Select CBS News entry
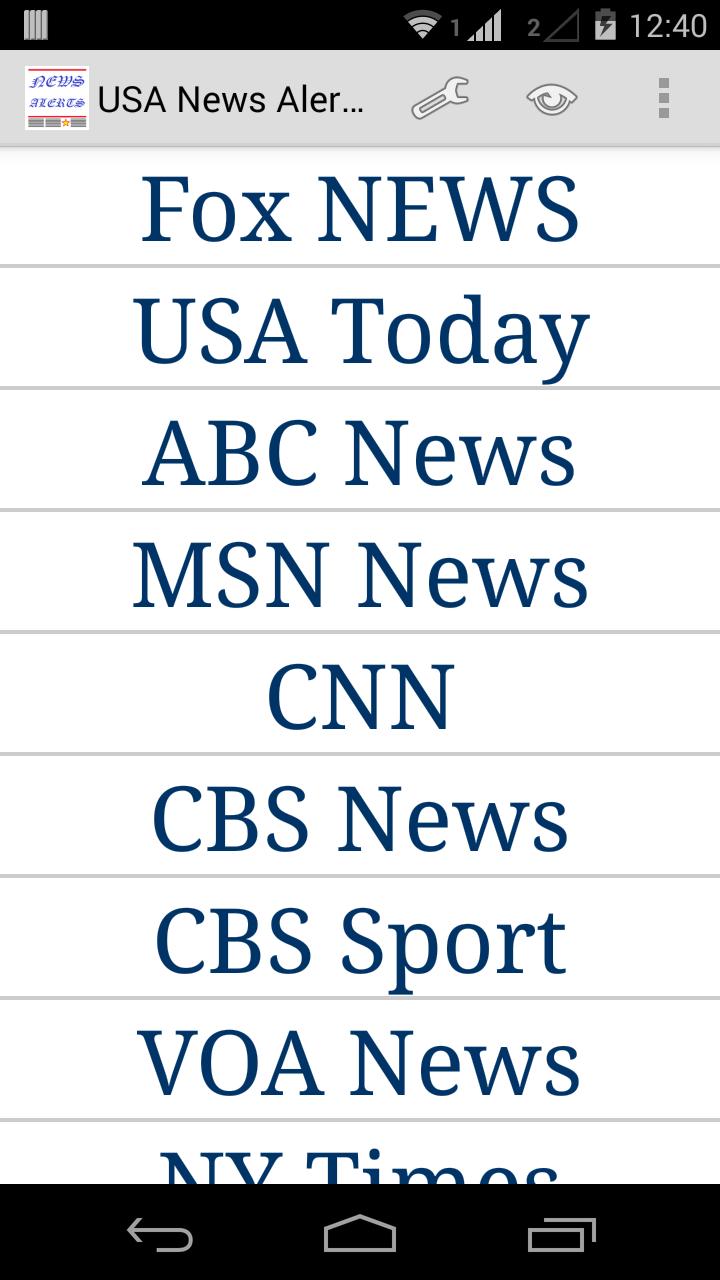Image resolution: width=720 pixels, height=1280 pixels. [360, 815]
